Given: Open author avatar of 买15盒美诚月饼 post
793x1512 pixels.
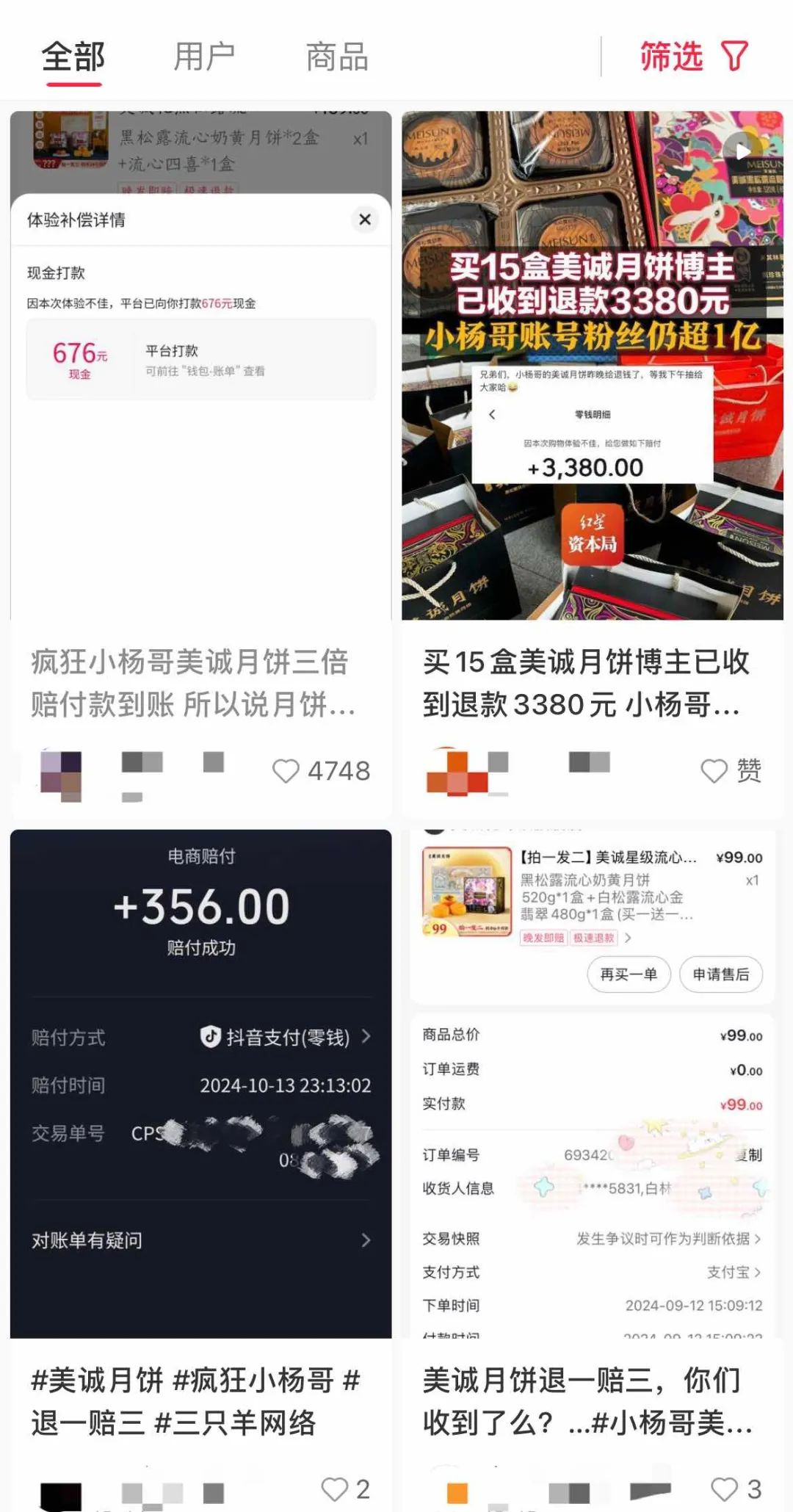Looking at the screenshot, I should tap(455, 773).
